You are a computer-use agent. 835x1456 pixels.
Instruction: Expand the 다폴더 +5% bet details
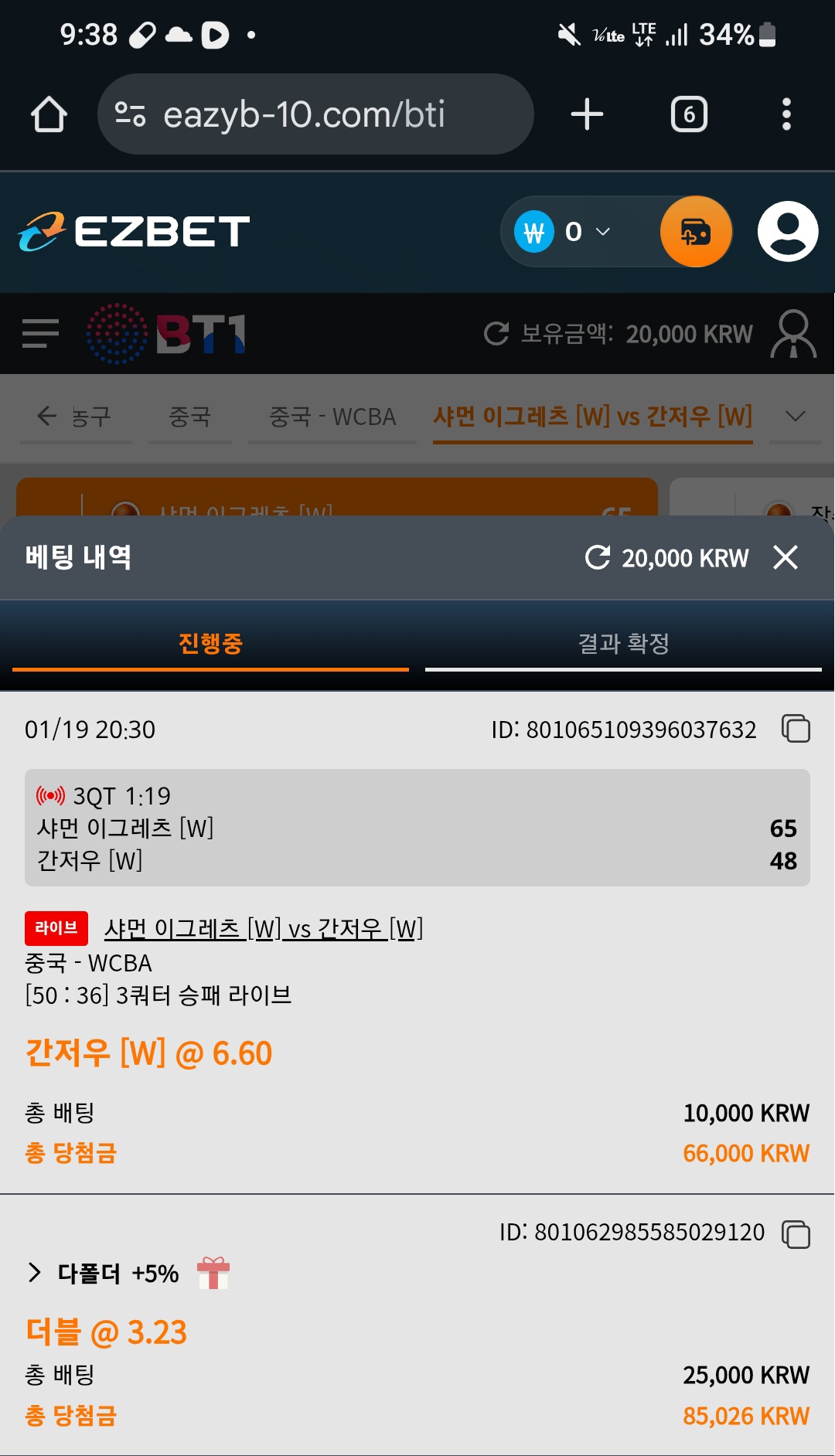pos(35,1273)
